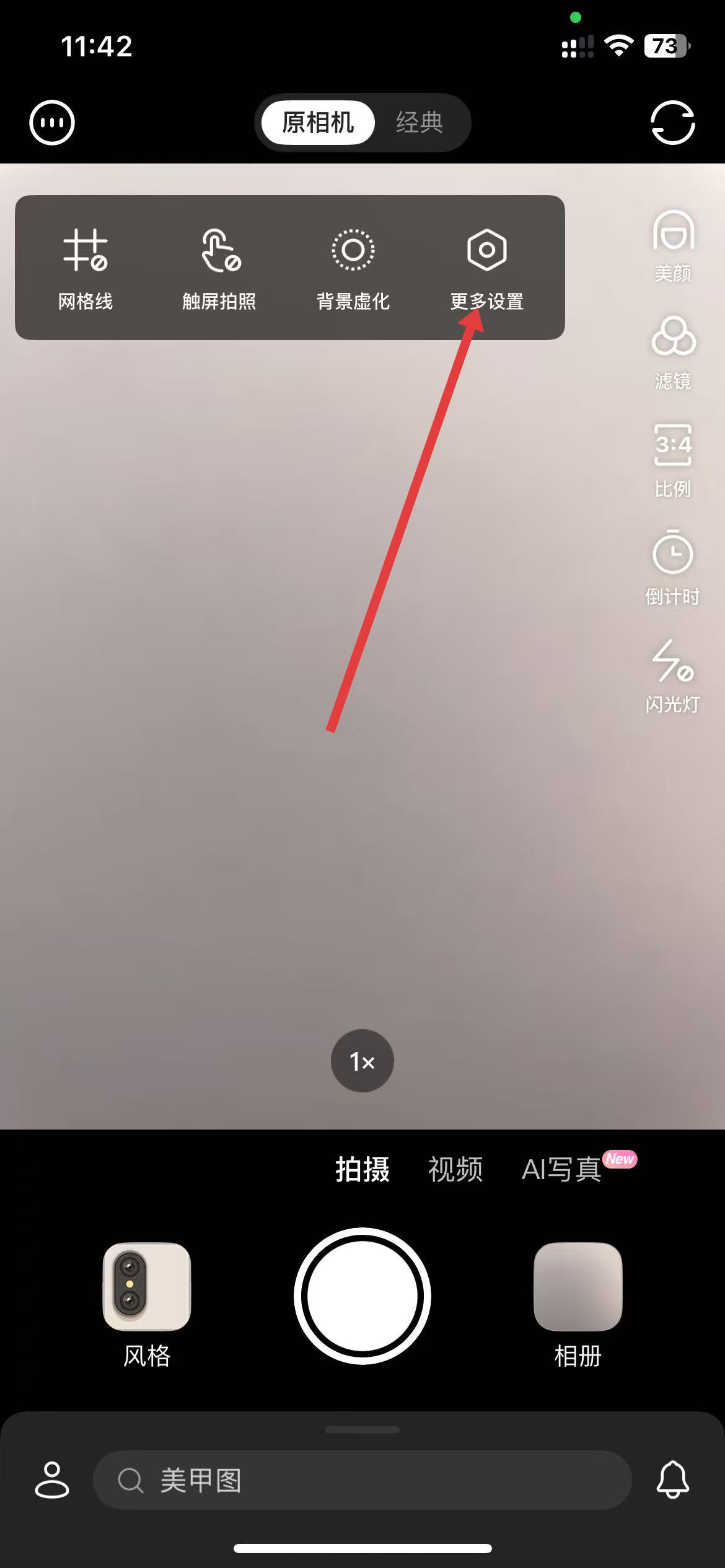This screenshot has width=725, height=1568.
Task: Take a photo with the shutter button
Action: (x=362, y=1296)
